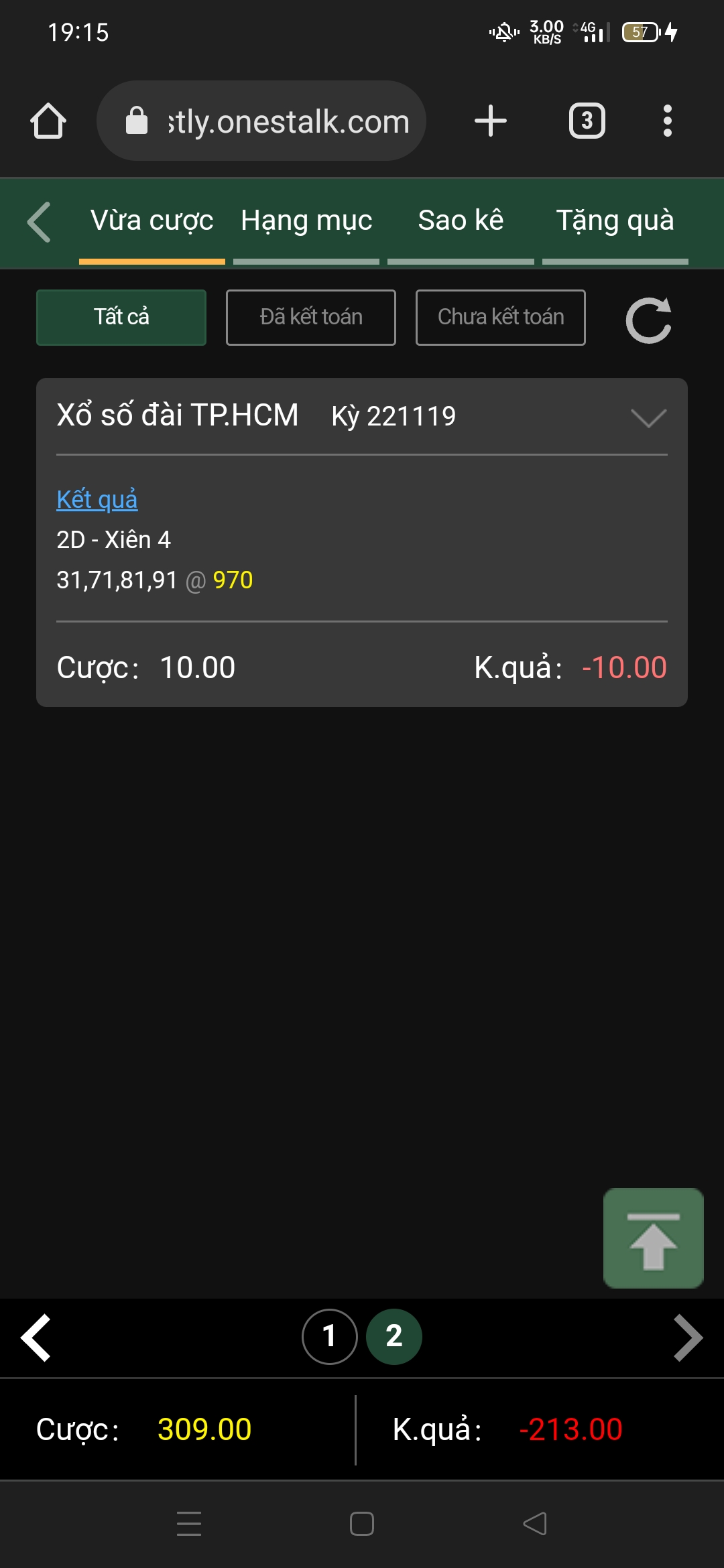The image size is (724, 1568).
Task: Filter by Chưa kết toán
Action: (x=501, y=317)
